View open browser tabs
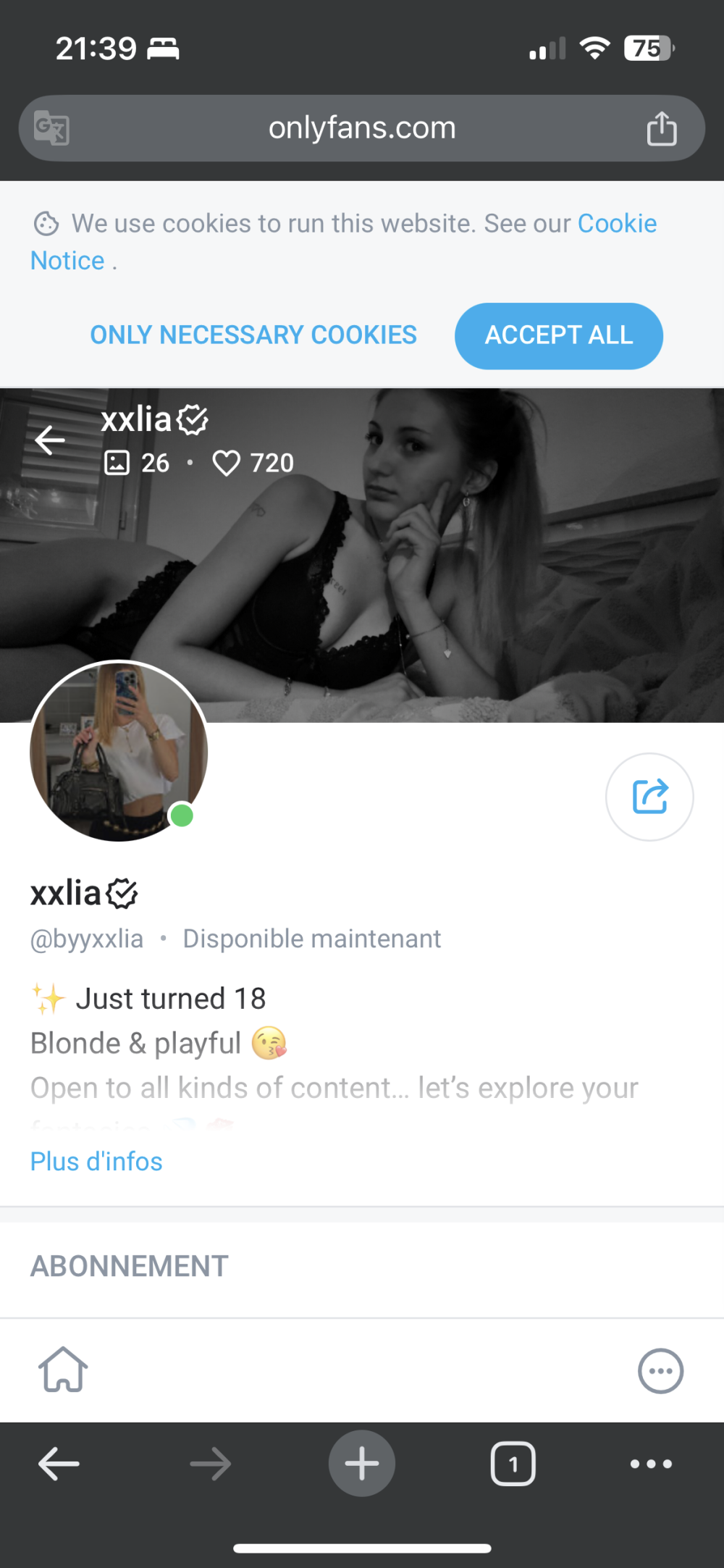 [x=513, y=1464]
